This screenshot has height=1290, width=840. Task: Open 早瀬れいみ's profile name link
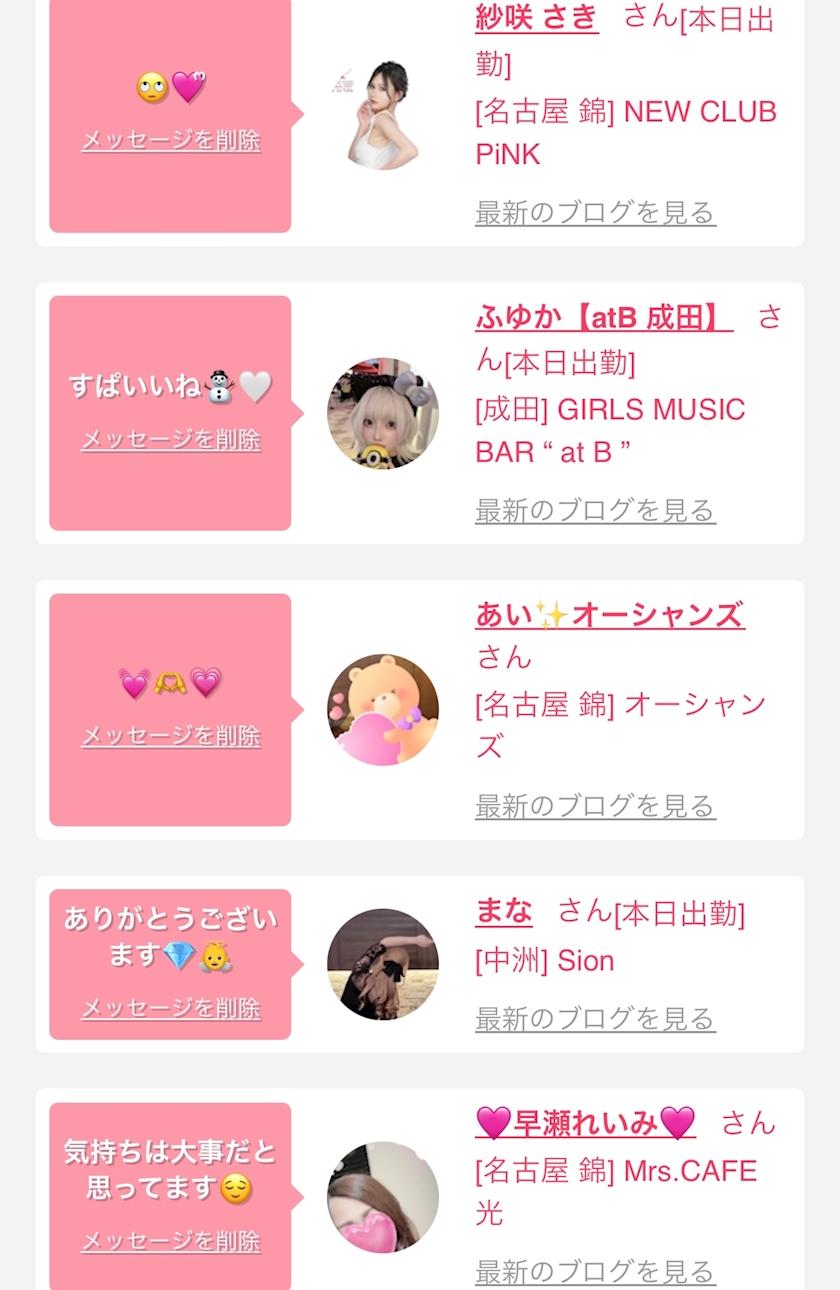click(585, 1123)
